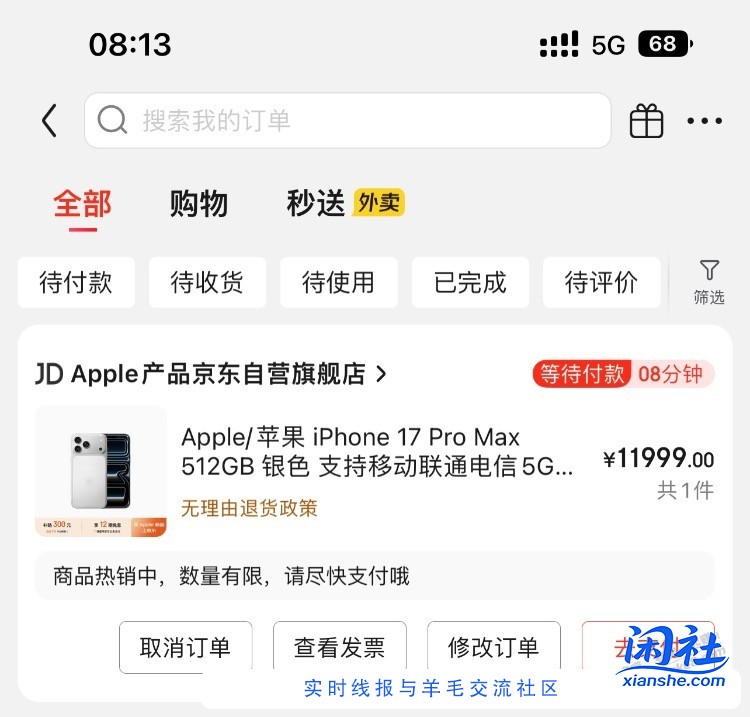Image resolution: width=750 pixels, height=717 pixels.
Task: Go back using the top-left arrow
Action: point(49,121)
